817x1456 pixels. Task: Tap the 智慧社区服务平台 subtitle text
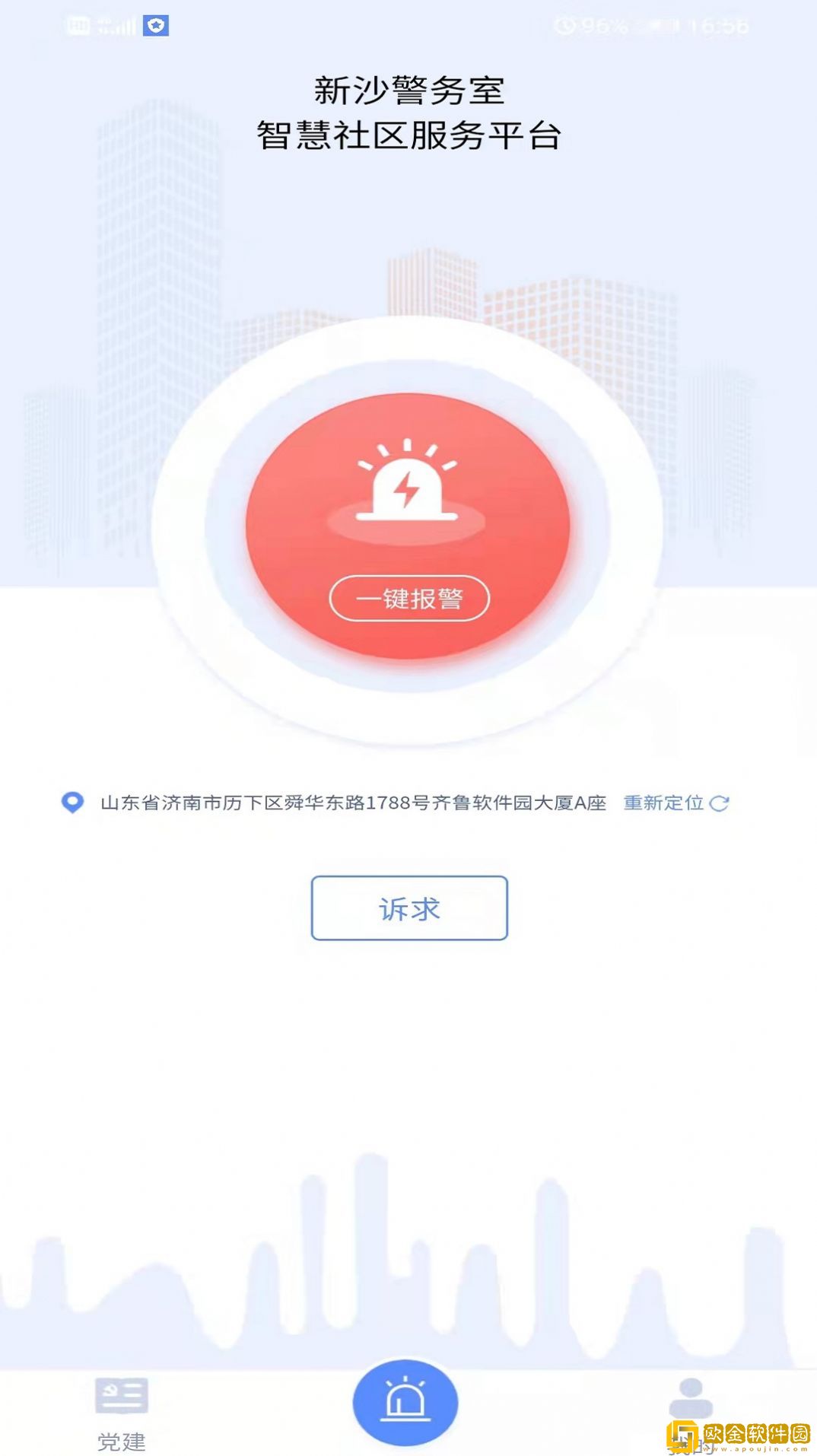[x=408, y=135]
